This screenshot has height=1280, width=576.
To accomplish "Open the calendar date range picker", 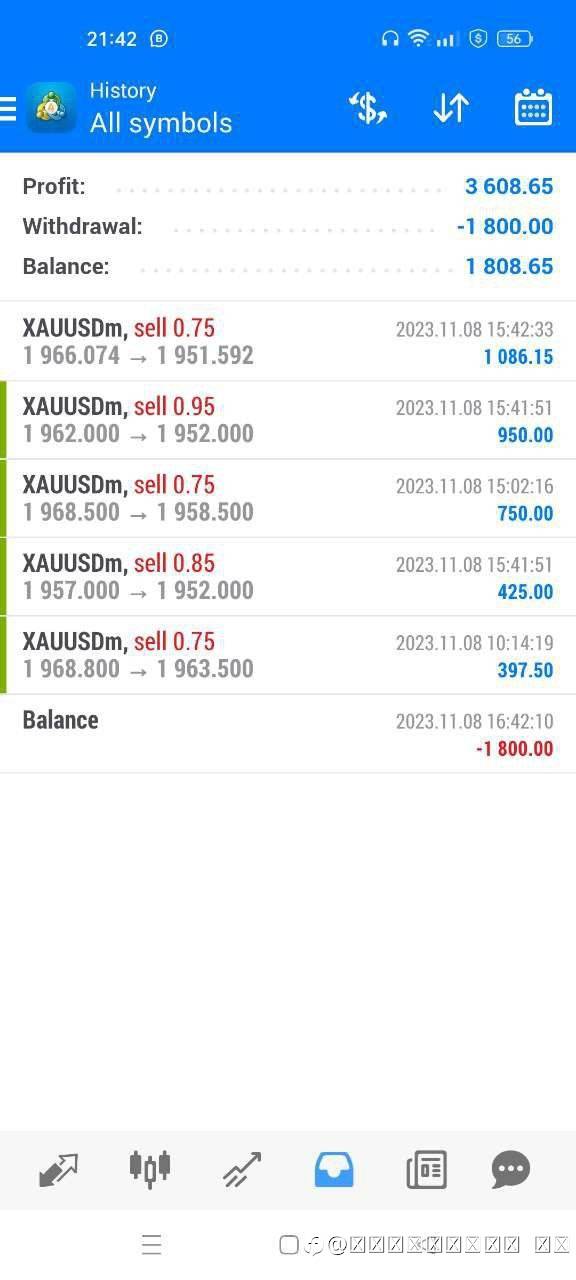I will pyautogui.click(x=534, y=108).
